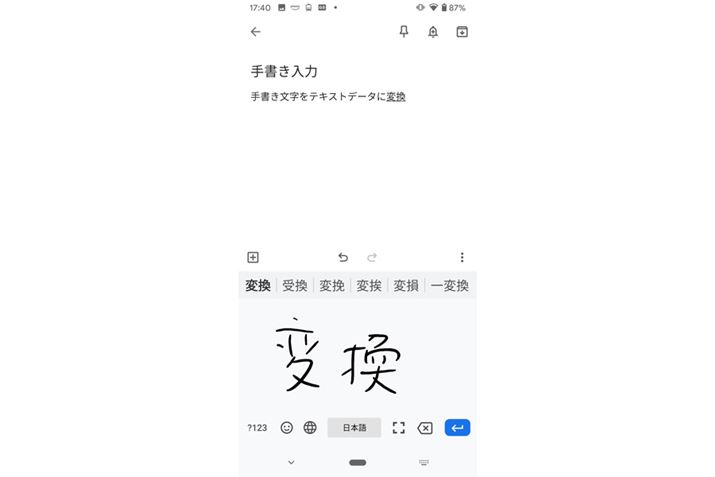Image resolution: width=715 pixels, height=477 pixels.
Task: Edit the note title 手書き入力
Action: (x=284, y=72)
